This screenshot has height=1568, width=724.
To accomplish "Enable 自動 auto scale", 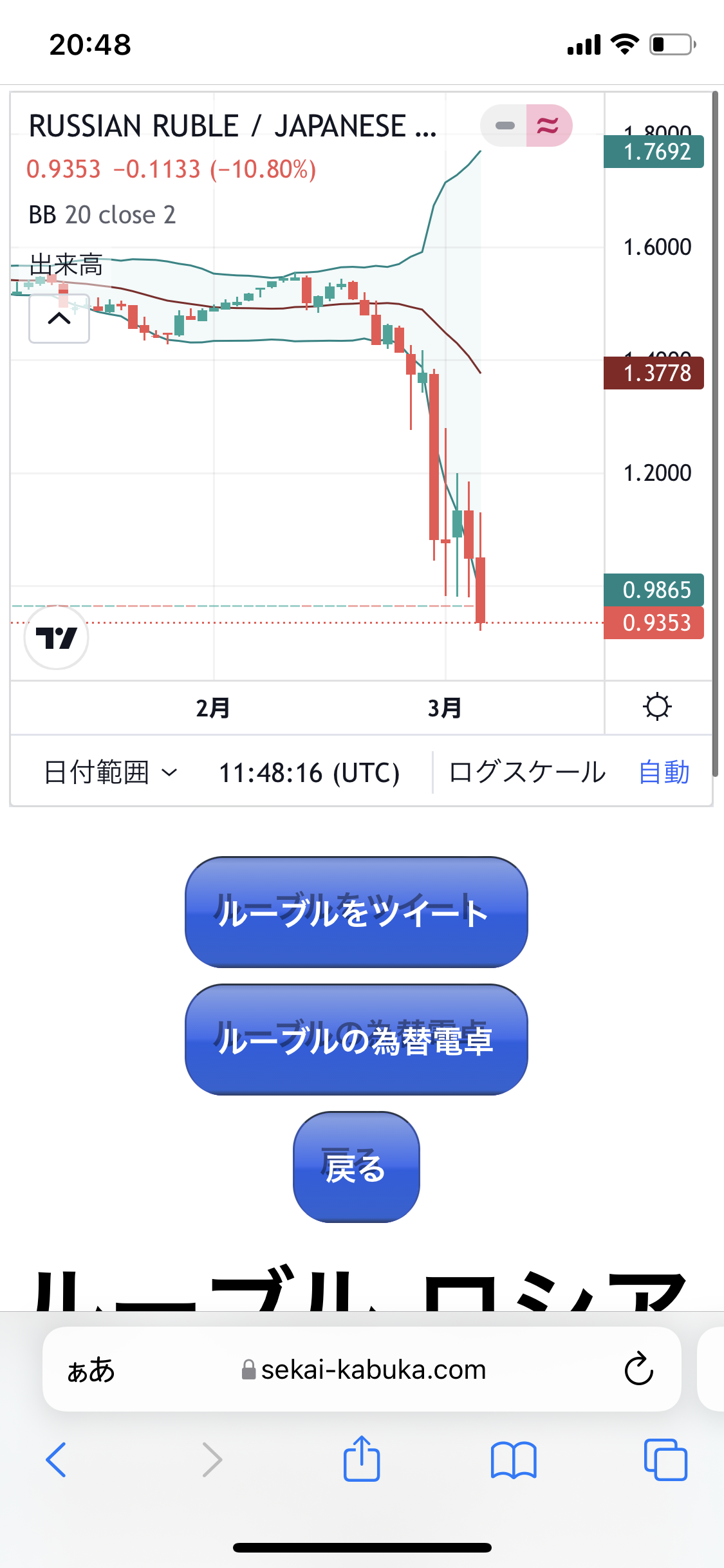I will (664, 772).
